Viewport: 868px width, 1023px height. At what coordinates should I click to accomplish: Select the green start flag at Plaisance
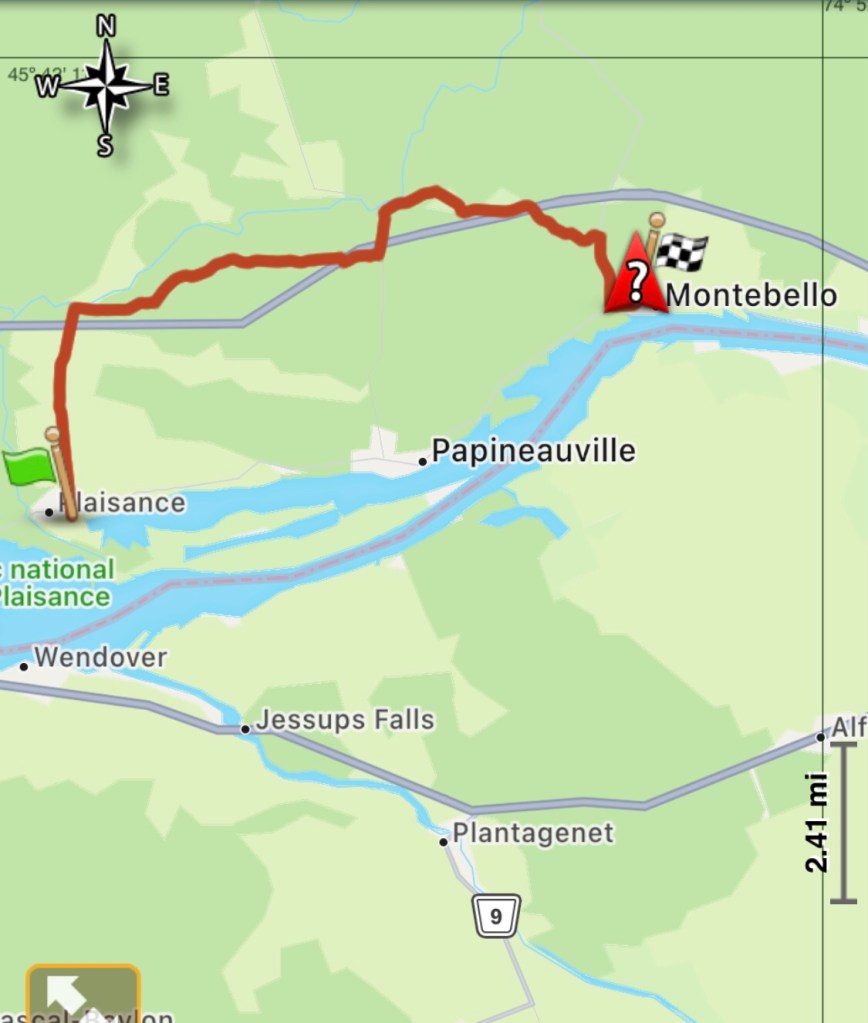point(30,466)
